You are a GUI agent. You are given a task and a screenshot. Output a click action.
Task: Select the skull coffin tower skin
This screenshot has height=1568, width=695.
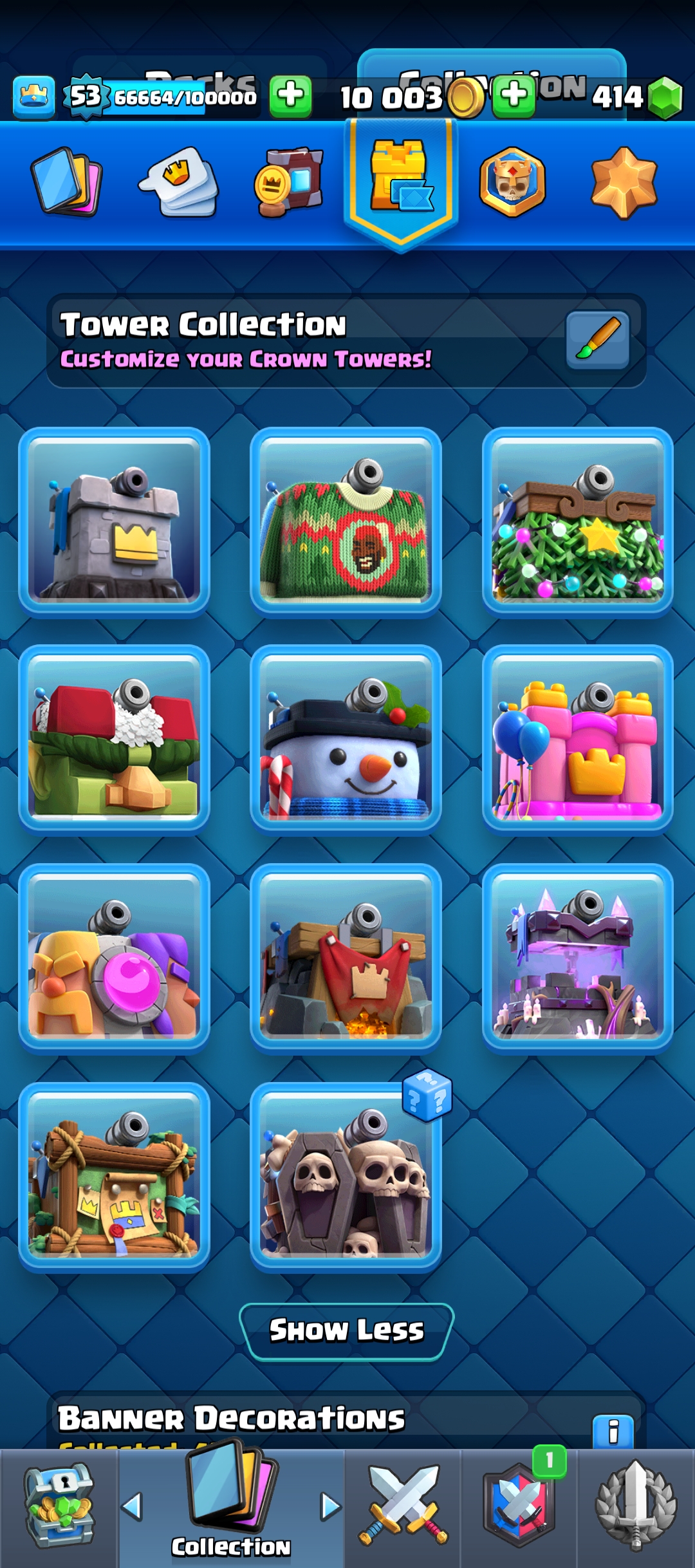(346, 1177)
